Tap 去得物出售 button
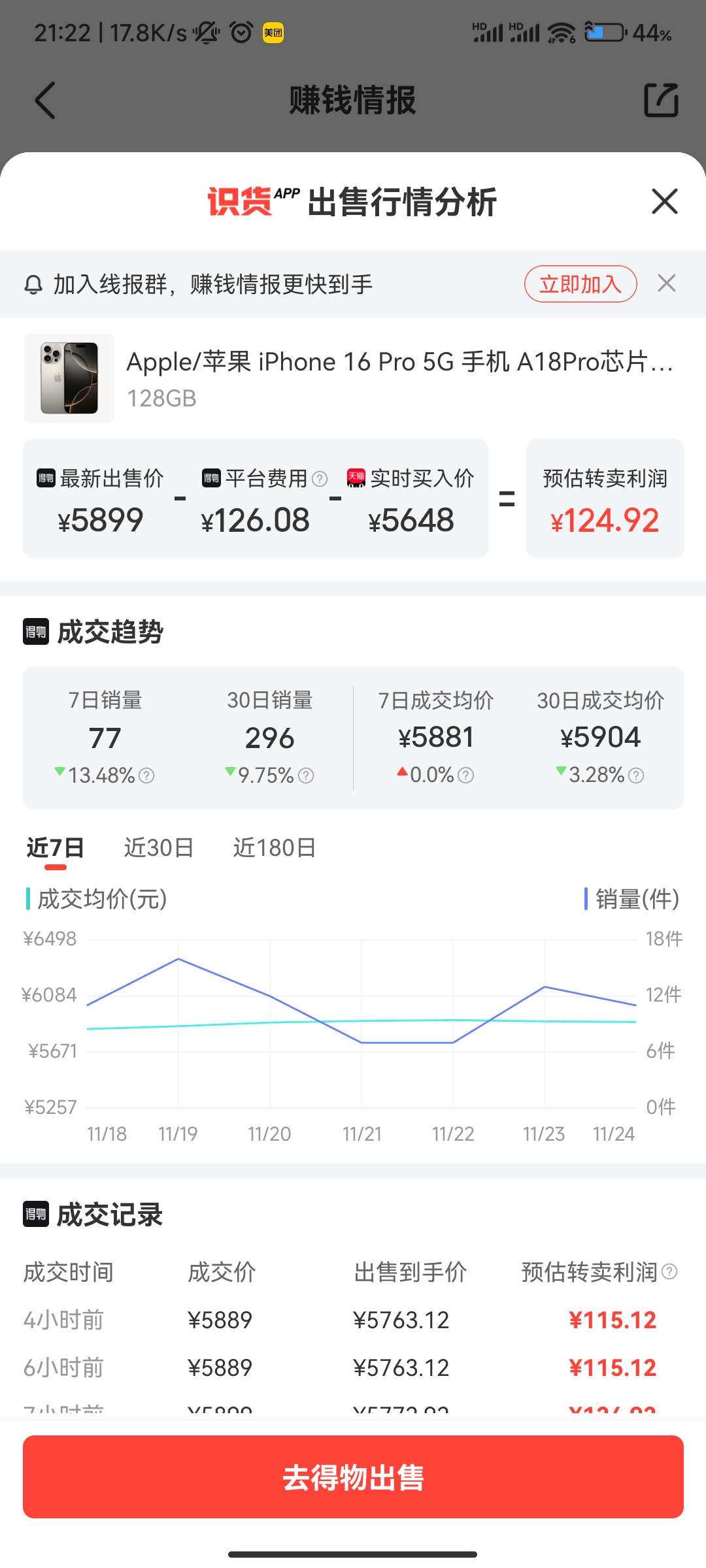The image size is (706, 1568). pyautogui.click(x=353, y=1477)
